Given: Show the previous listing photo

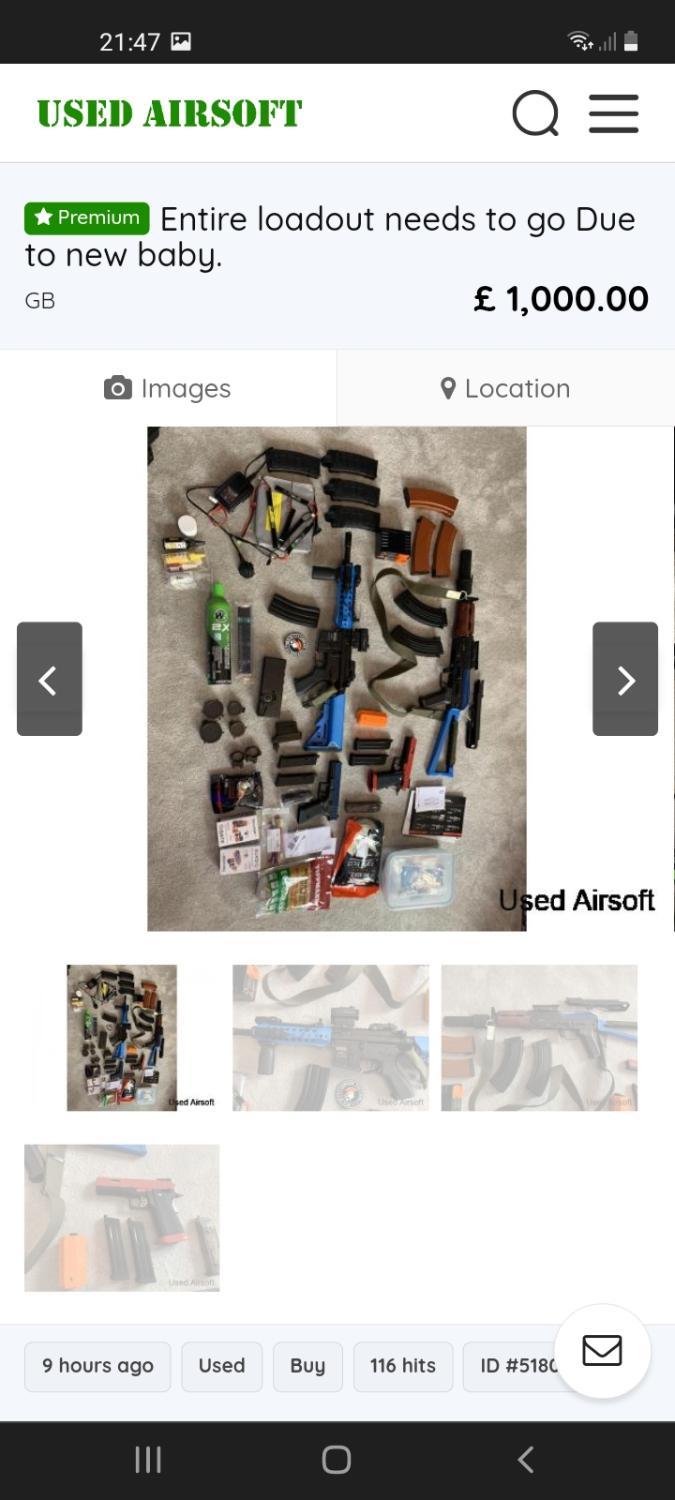Looking at the screenshot, I should 49,680.
